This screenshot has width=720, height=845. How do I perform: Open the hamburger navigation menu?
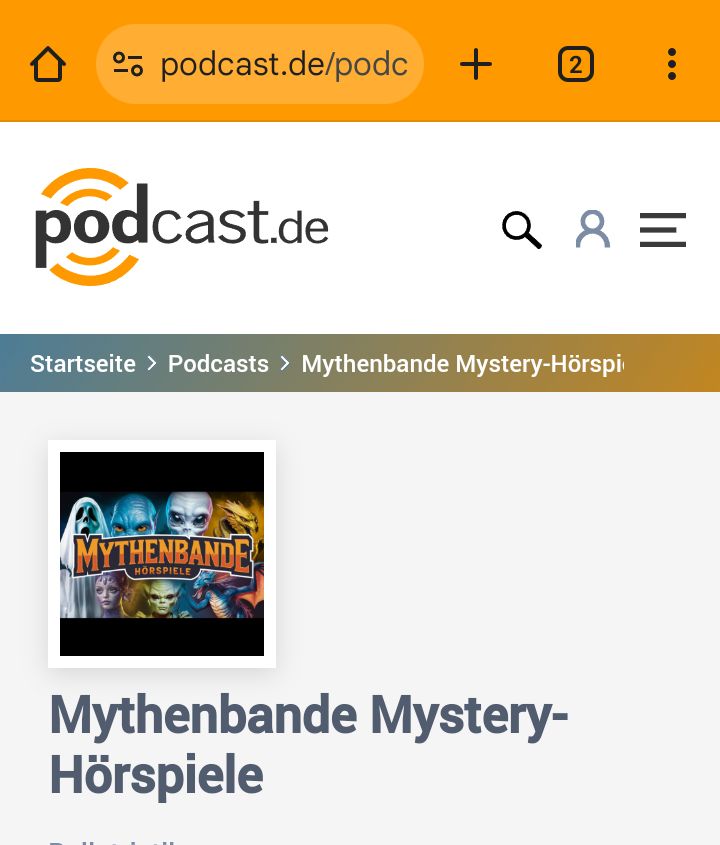click(662, 229)
